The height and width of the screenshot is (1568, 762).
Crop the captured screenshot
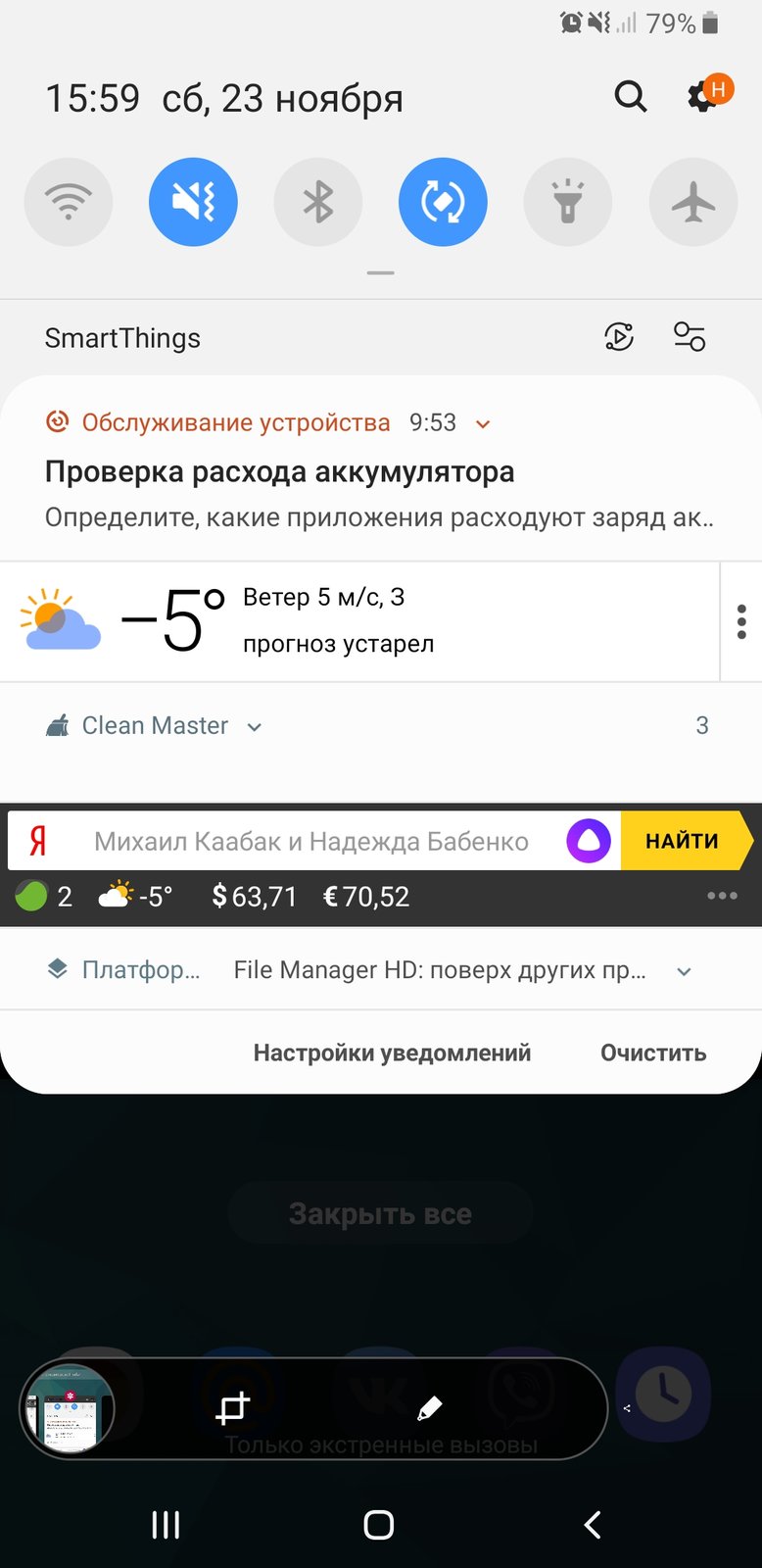pyautogui.click(x=233, y=1409)
